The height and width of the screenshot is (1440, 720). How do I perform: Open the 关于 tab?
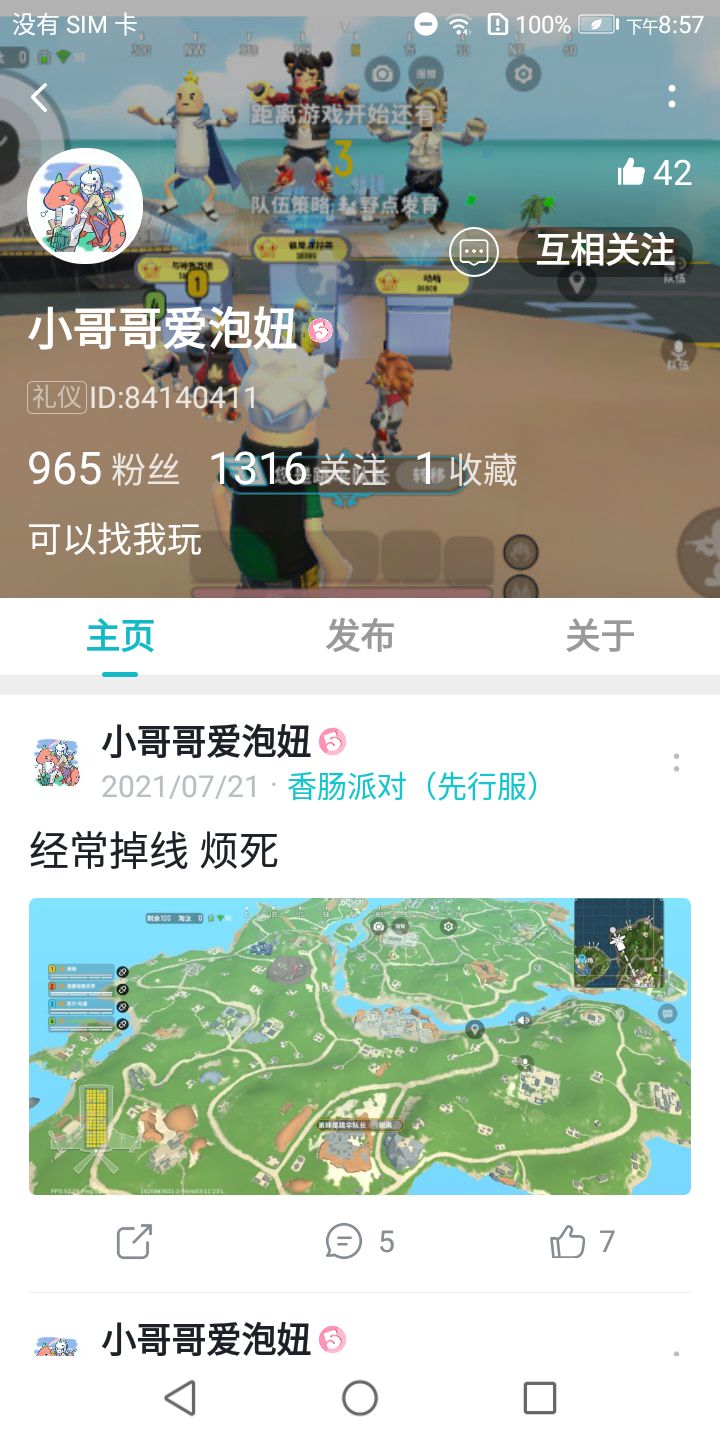[598, 634]
